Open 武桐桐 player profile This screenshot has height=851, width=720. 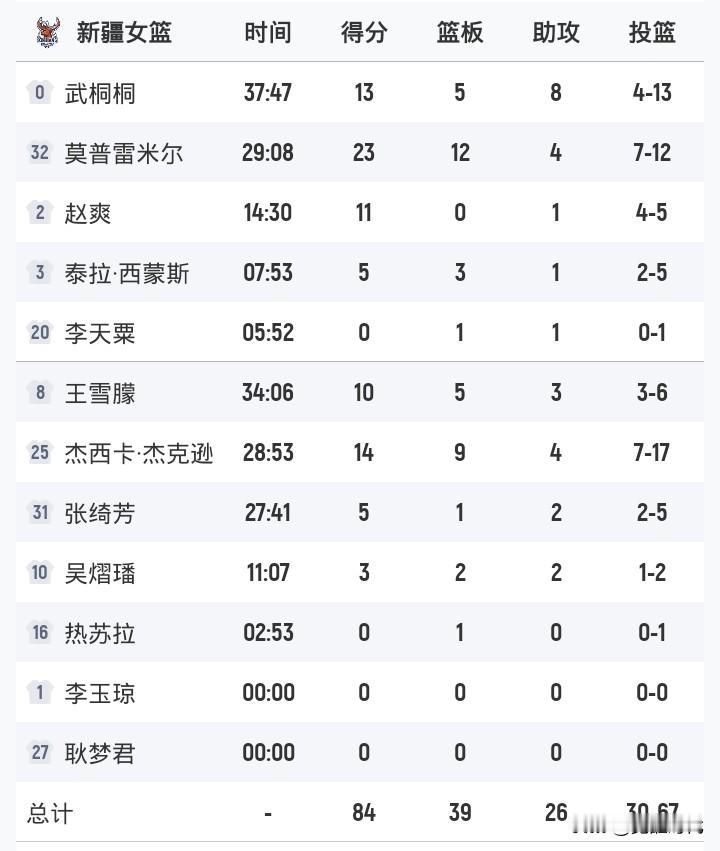100,92
